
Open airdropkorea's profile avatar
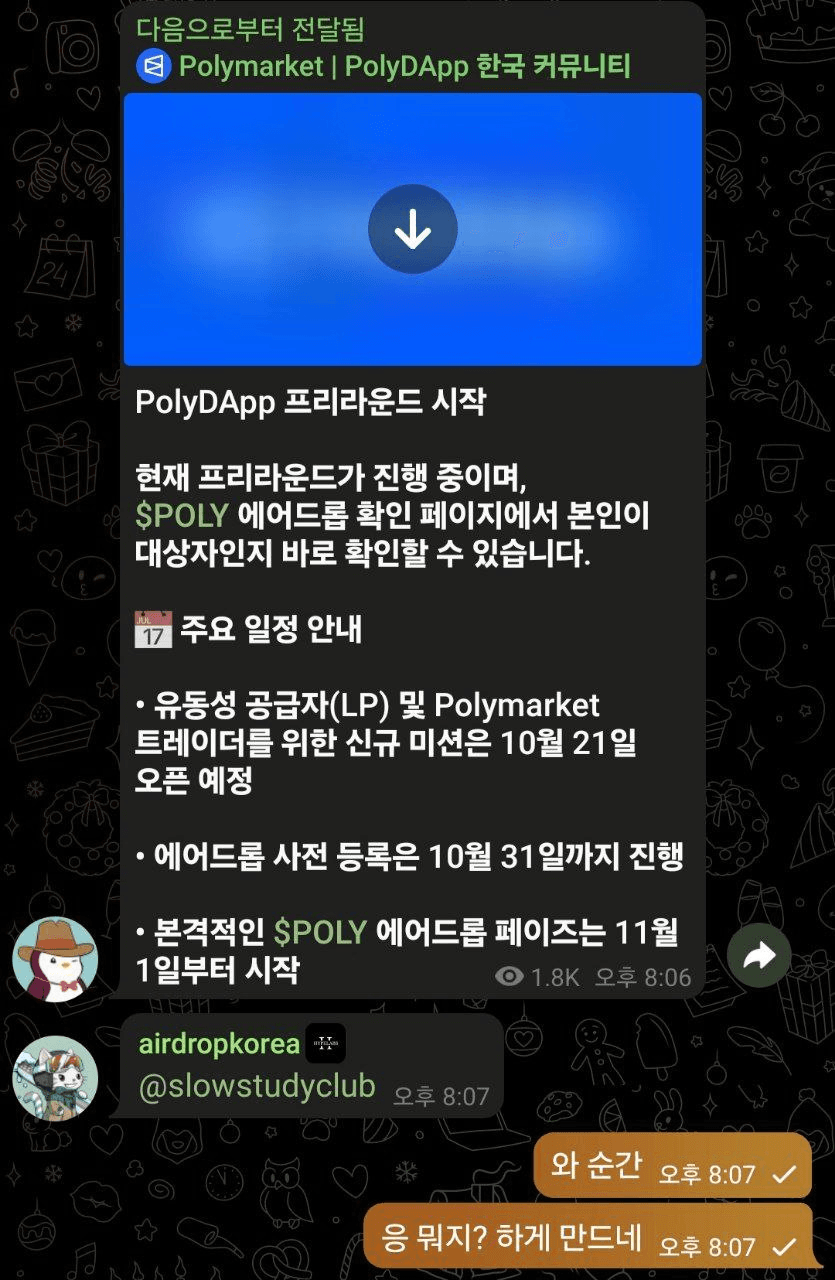(x=55, y=1078)
